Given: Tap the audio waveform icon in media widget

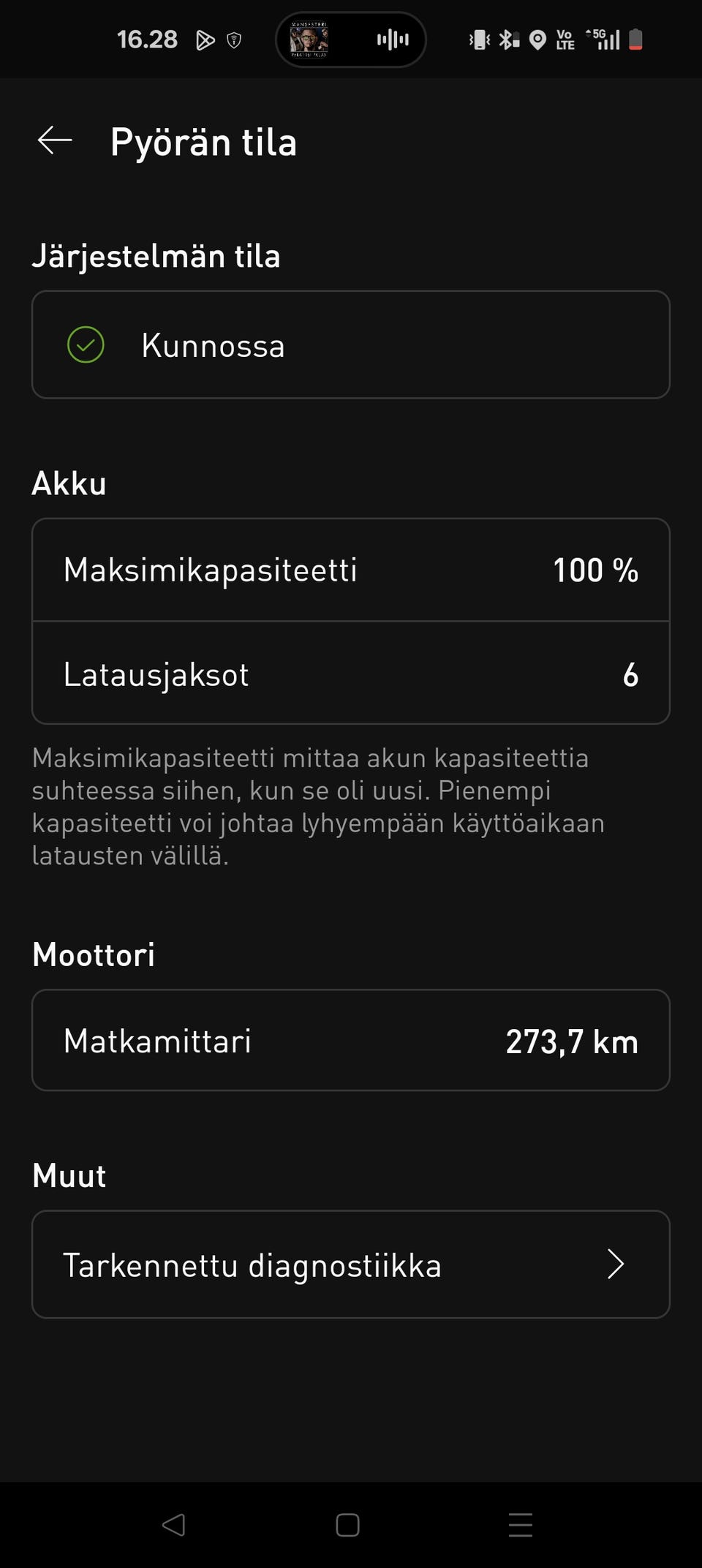Looking at the screenshot, I should click(392, 39).
